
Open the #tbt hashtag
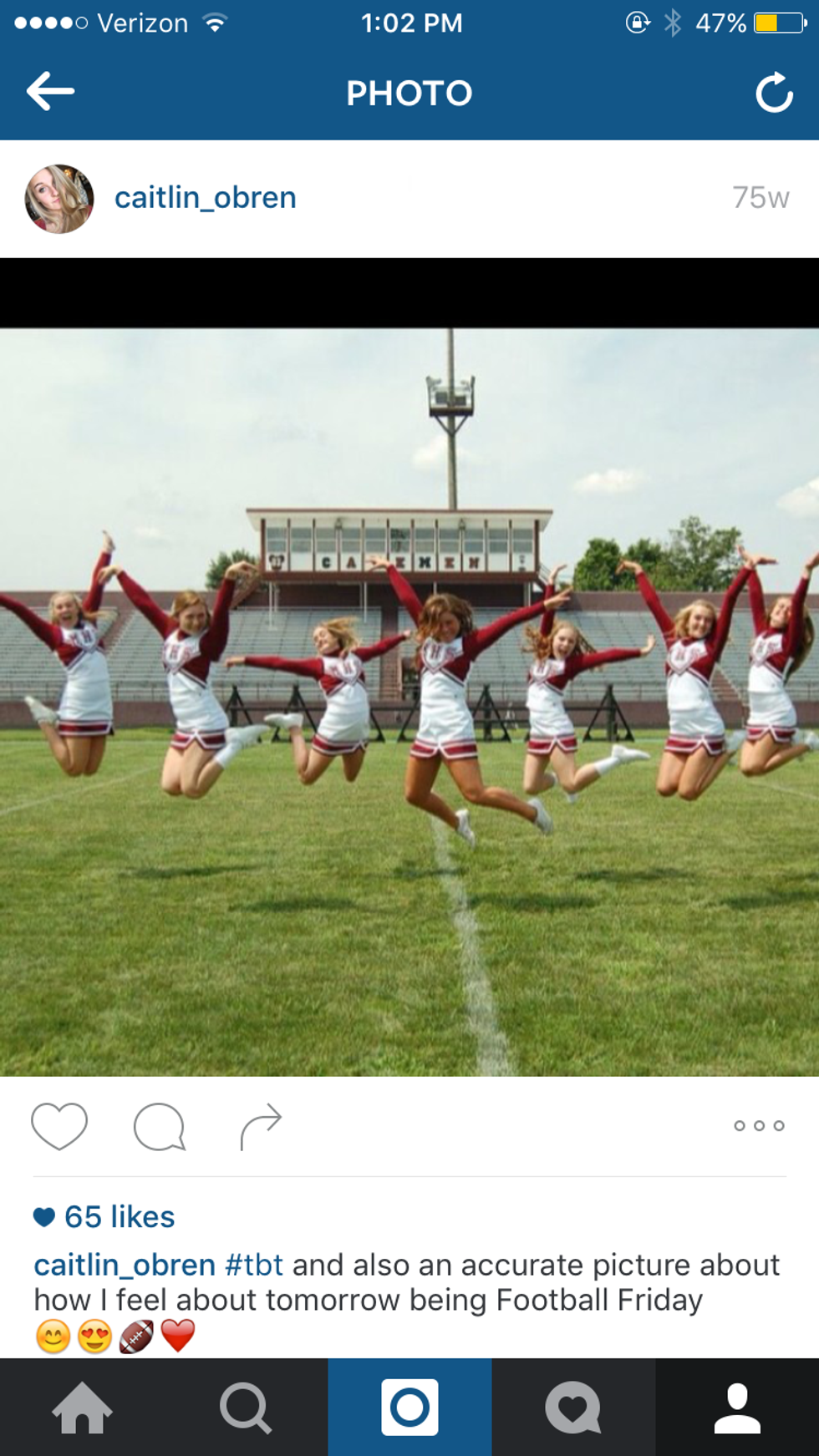pos(254,1265)
